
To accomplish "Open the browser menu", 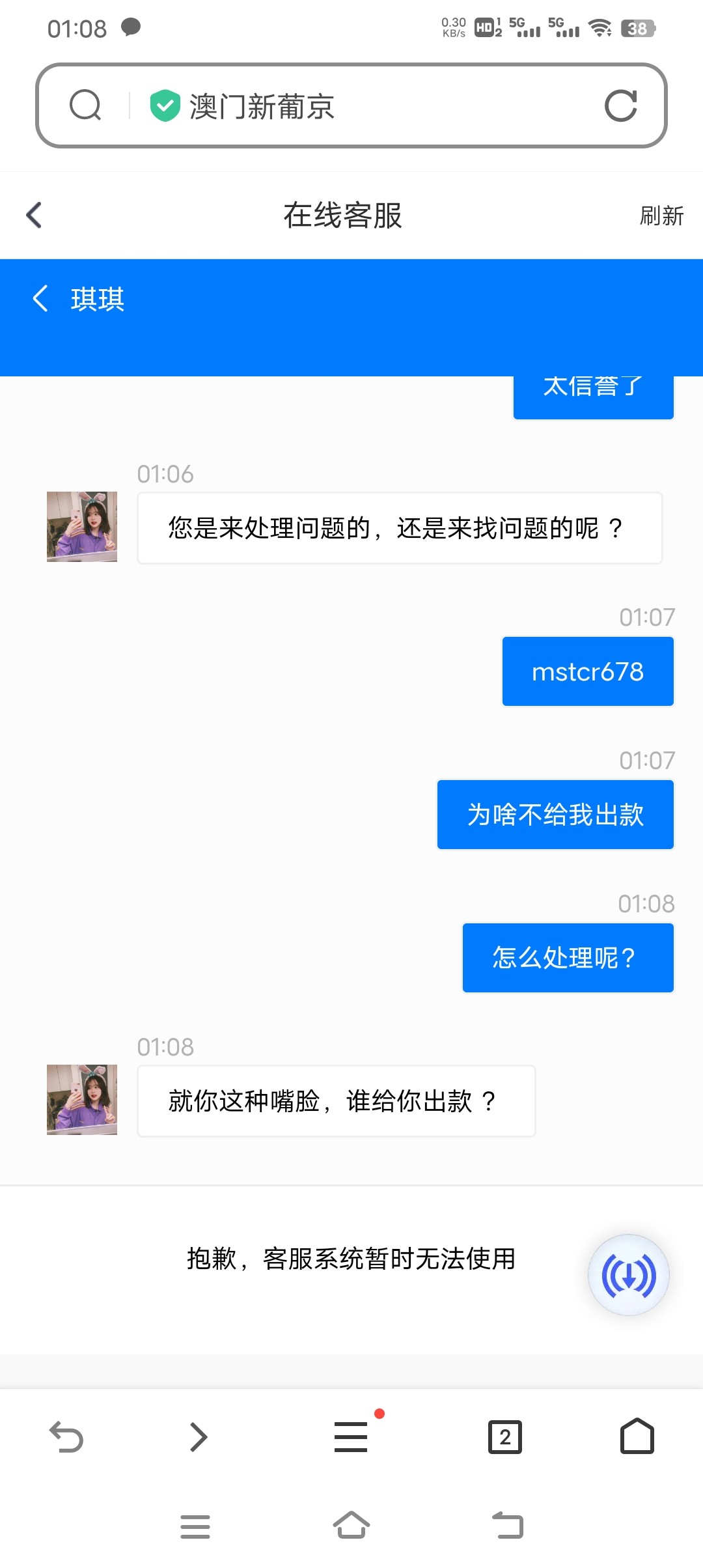I will (x=351, y=1436).
